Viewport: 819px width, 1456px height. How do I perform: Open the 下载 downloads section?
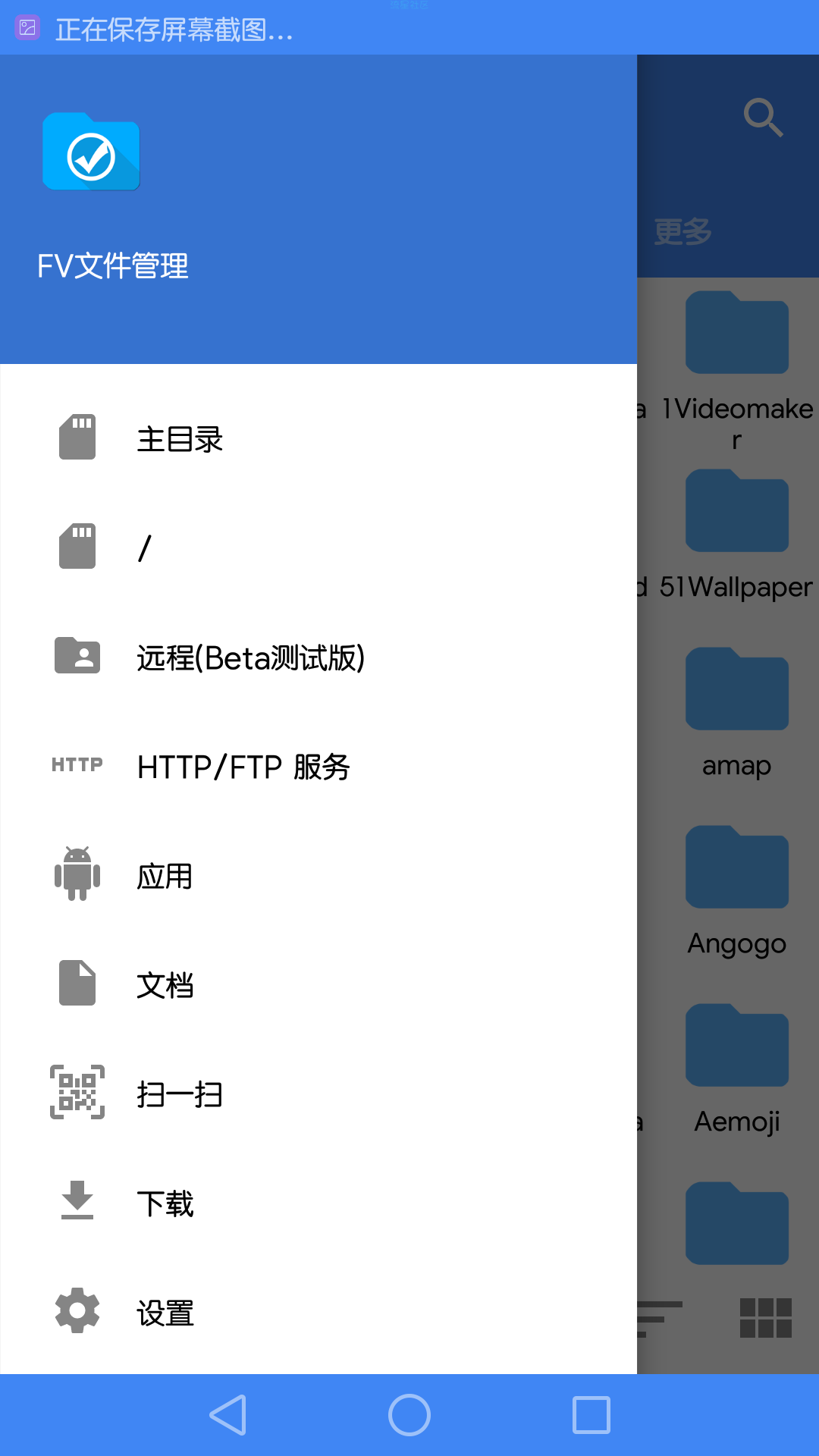(318, 1203)
